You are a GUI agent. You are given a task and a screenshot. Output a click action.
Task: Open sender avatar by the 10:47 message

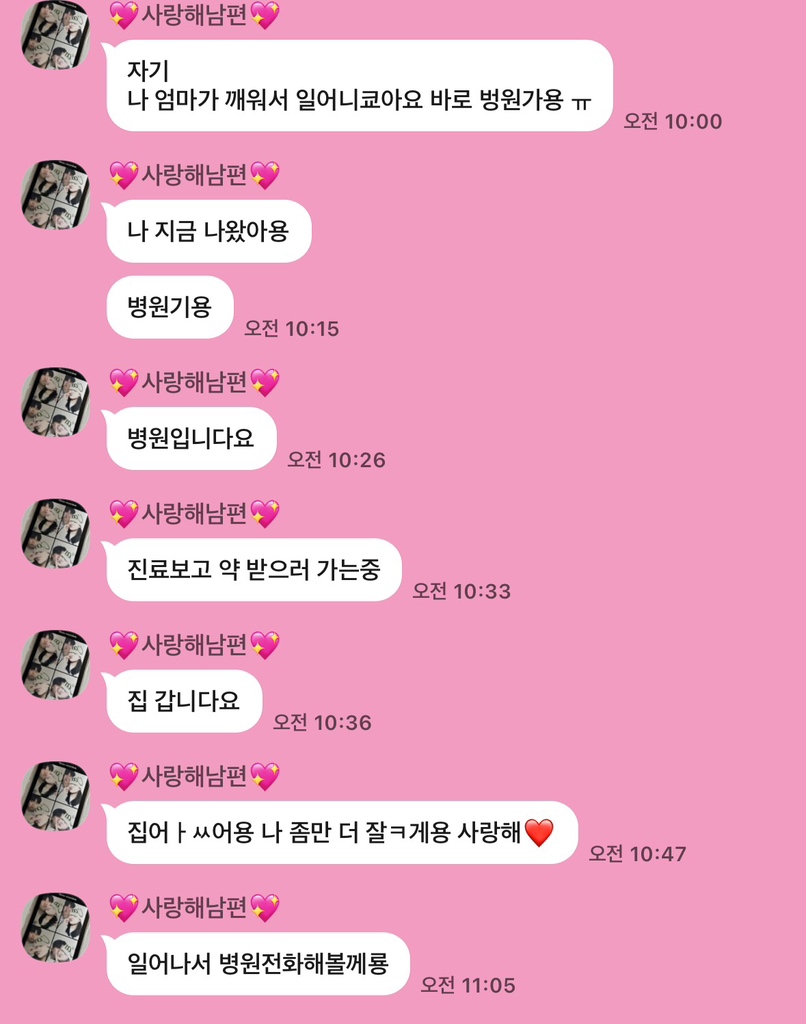pyautogui.click(x=56, y=796)
